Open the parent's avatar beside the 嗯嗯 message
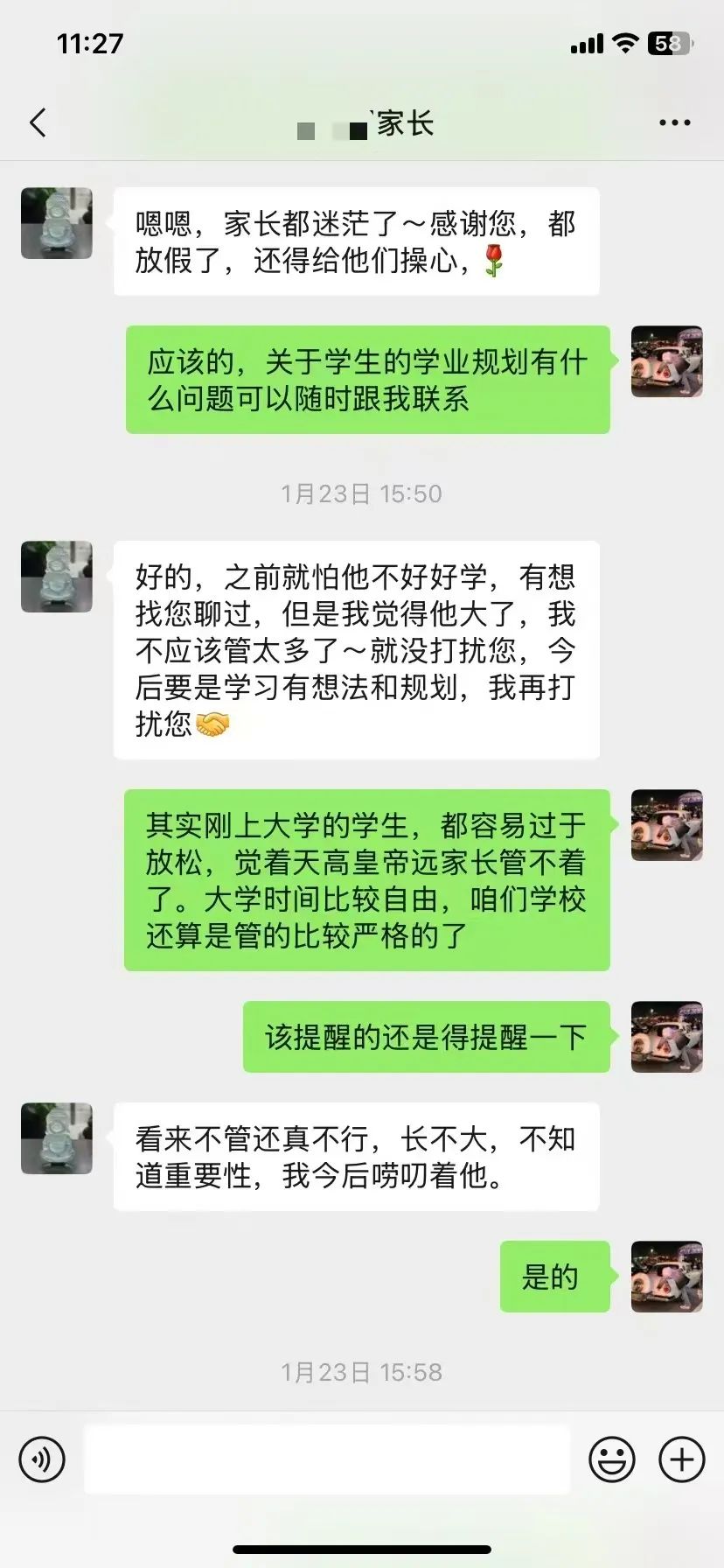Image resolution: width=724 pixels, height=1568 pixels. pos(57,223)
